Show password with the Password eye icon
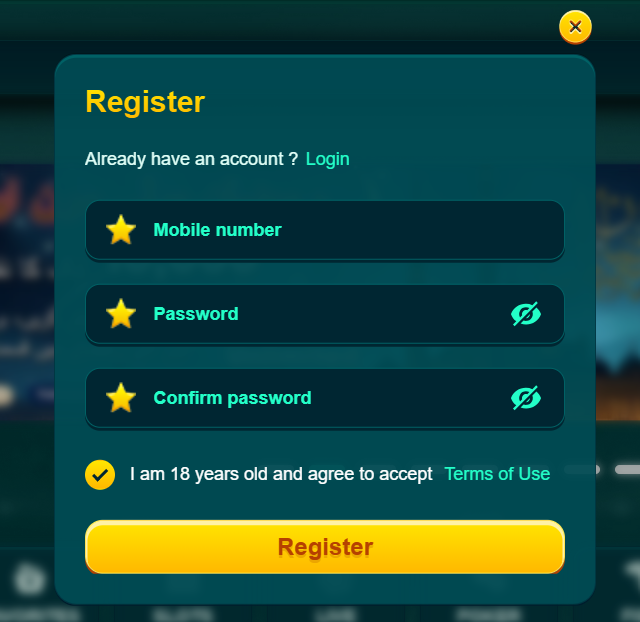 click(x=526, y=314)
